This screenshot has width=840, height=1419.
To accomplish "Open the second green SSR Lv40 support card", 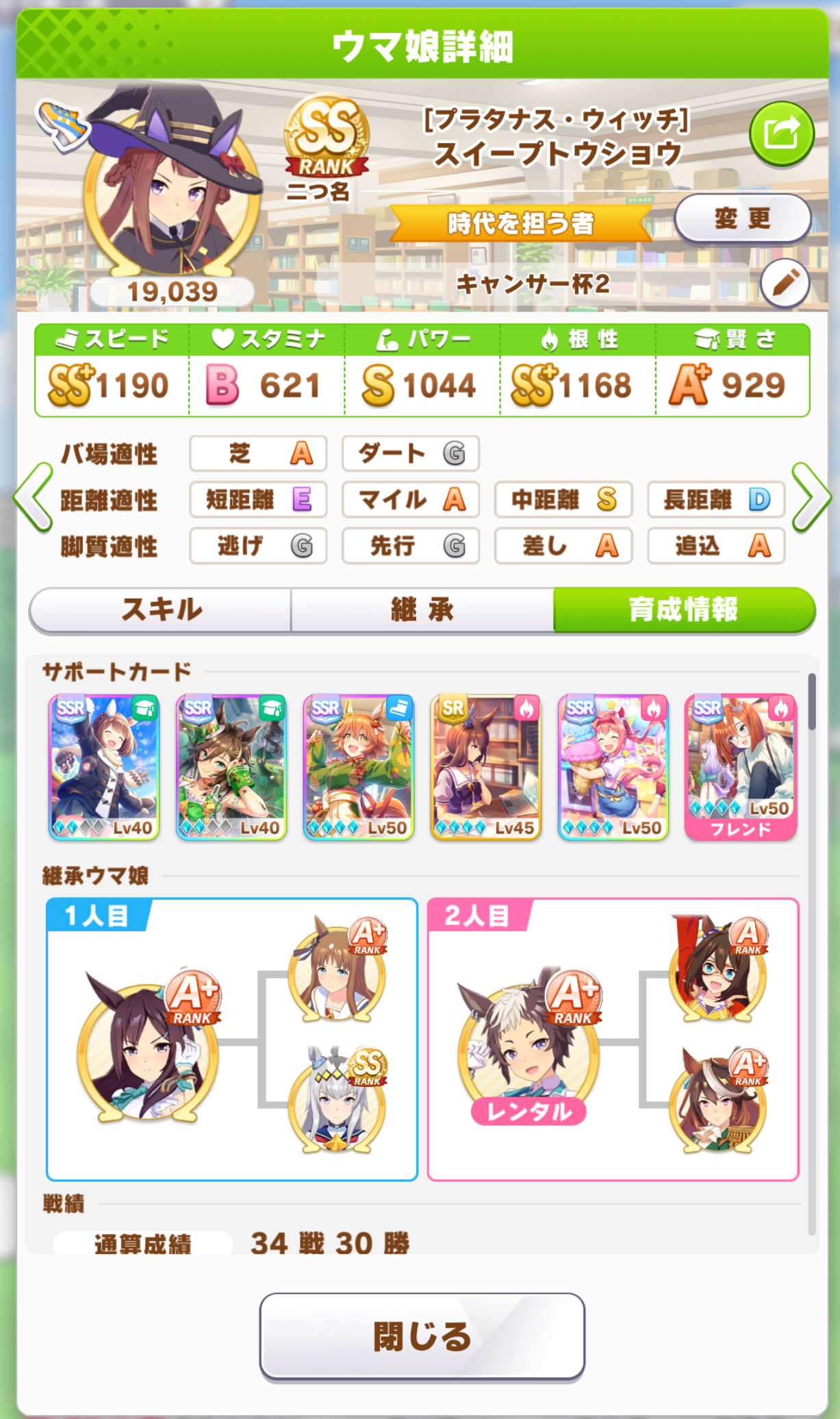I will coord(231,767).
